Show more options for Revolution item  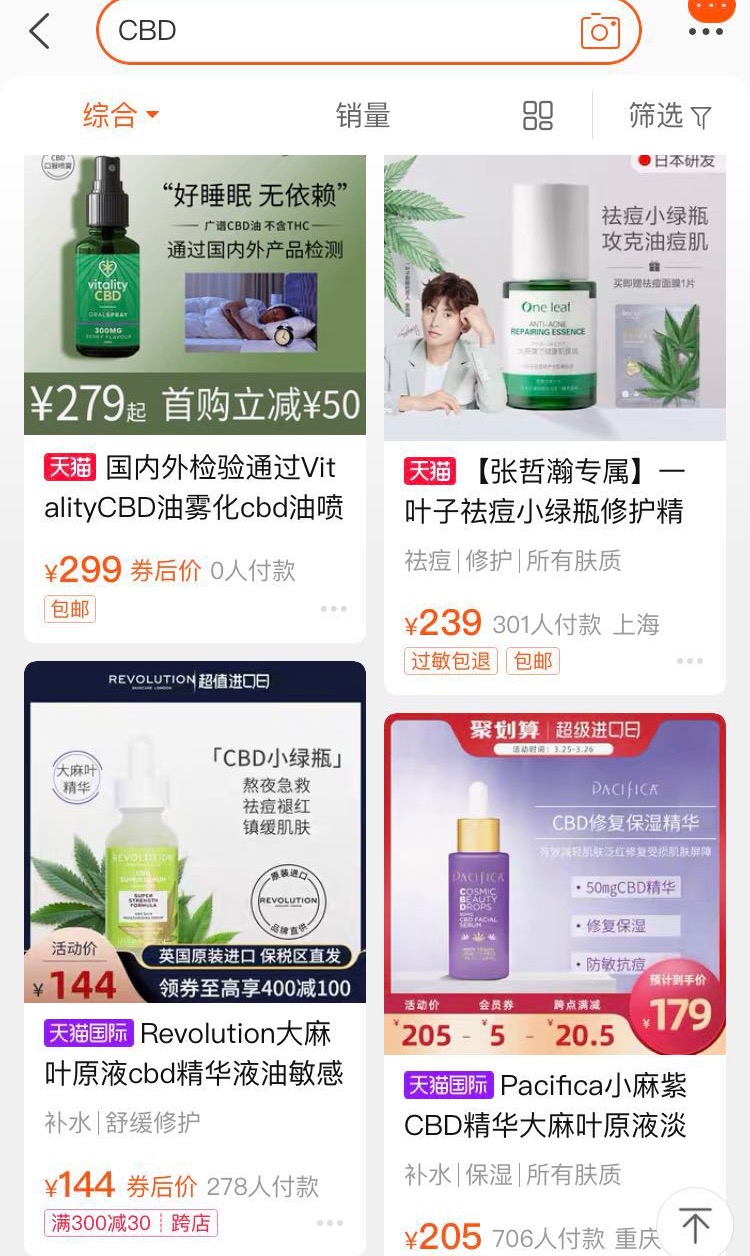click(330, 1222)
